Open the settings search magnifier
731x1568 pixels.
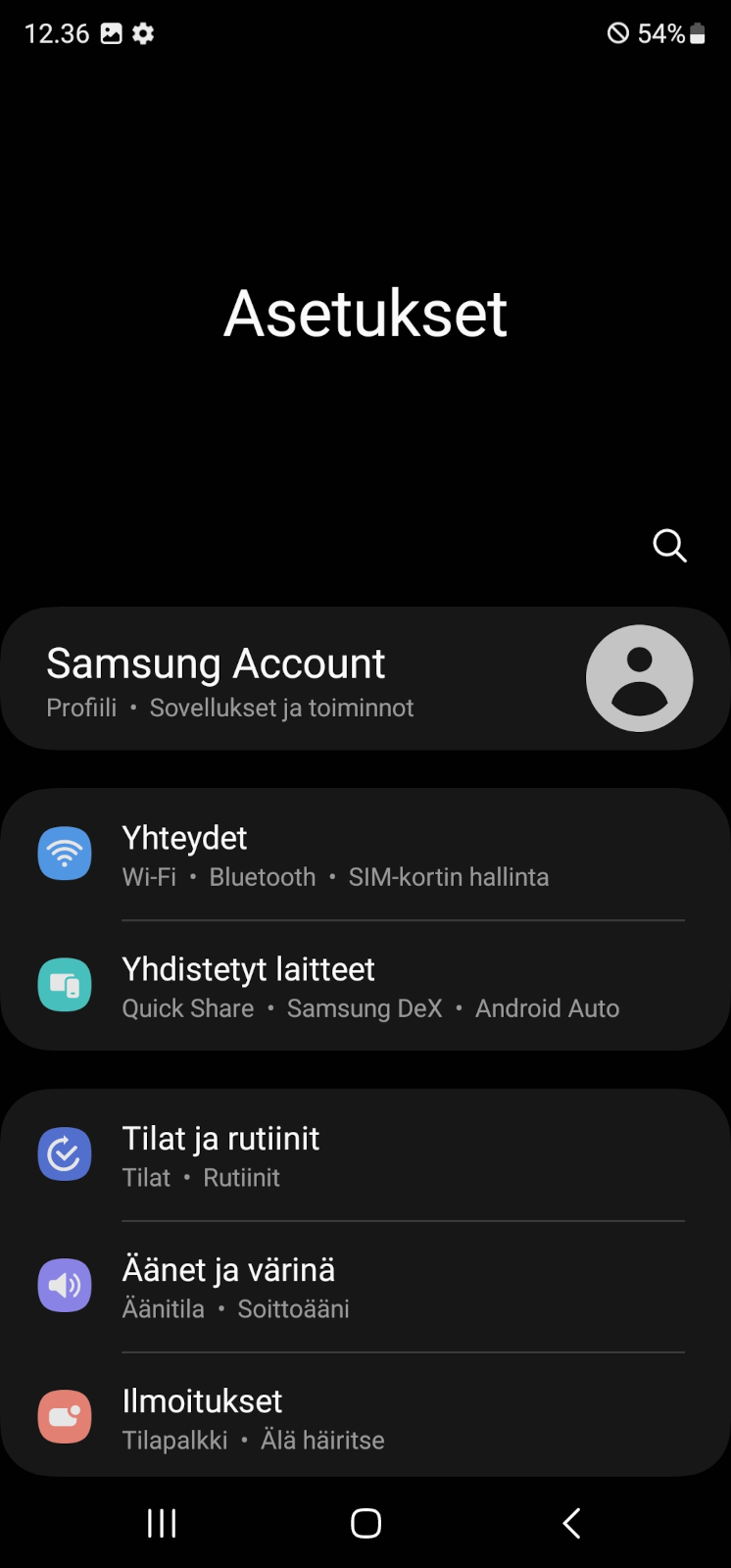[x=669, y=545]
